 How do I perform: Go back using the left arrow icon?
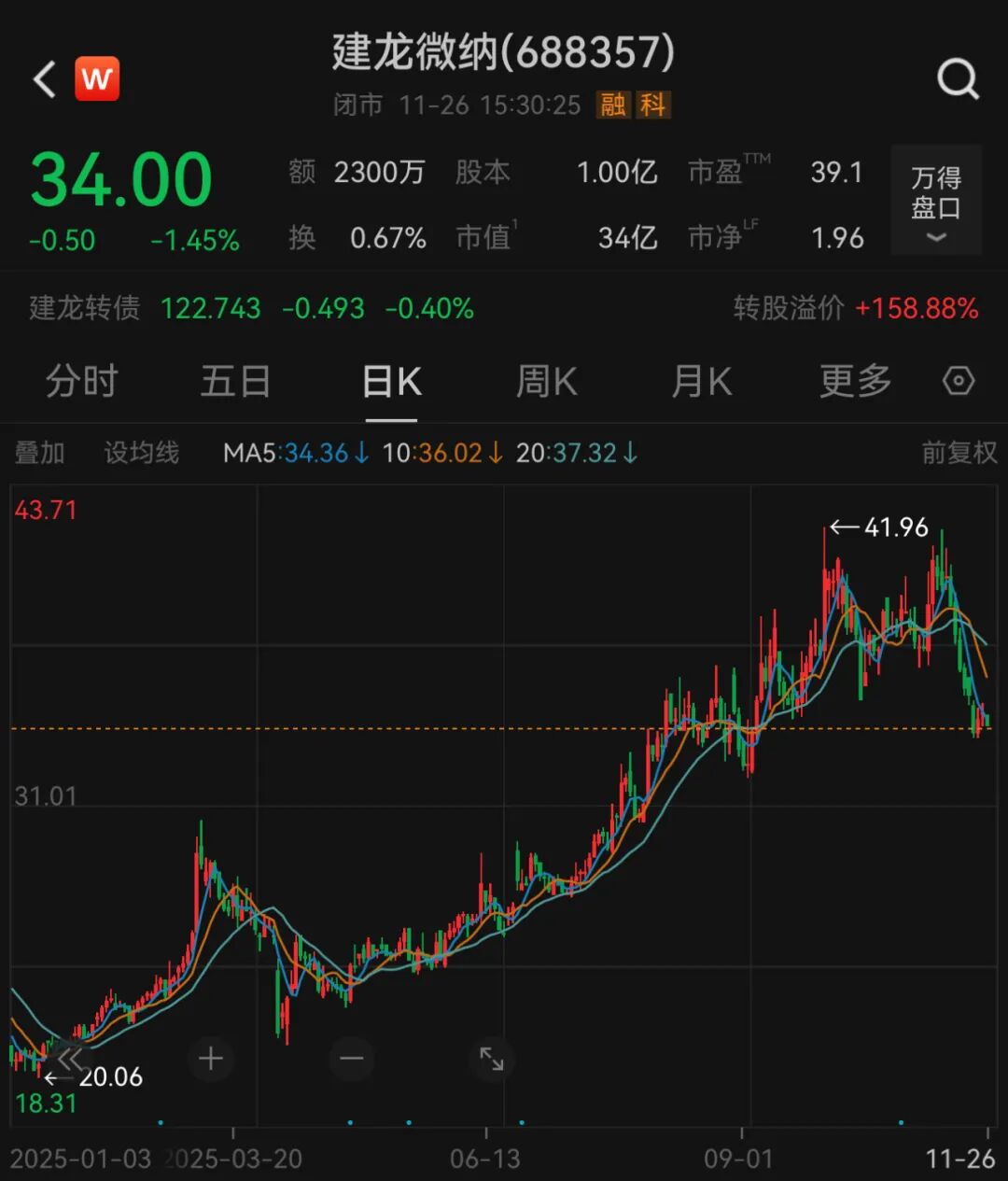[x=42, y=78]
